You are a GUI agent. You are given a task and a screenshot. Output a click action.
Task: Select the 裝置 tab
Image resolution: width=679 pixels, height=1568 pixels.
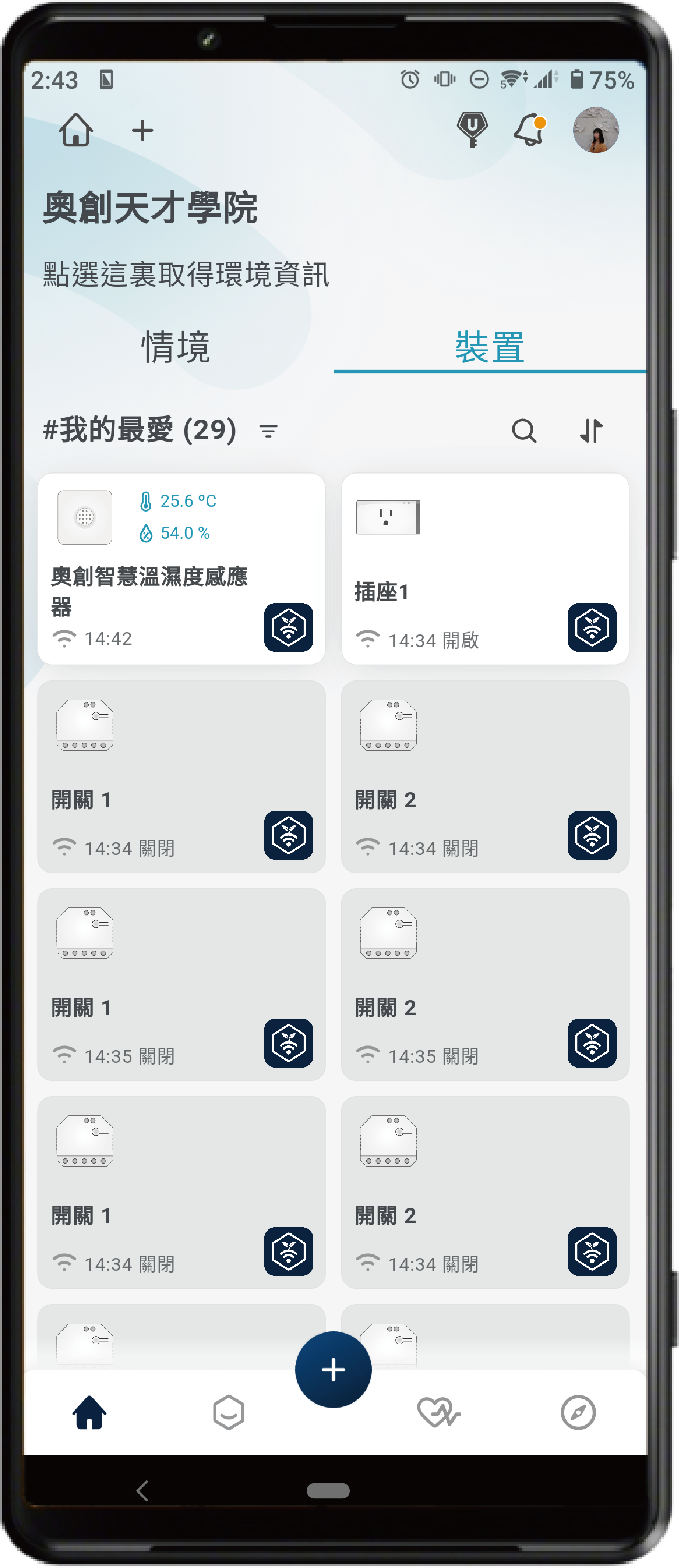point(489,348)
